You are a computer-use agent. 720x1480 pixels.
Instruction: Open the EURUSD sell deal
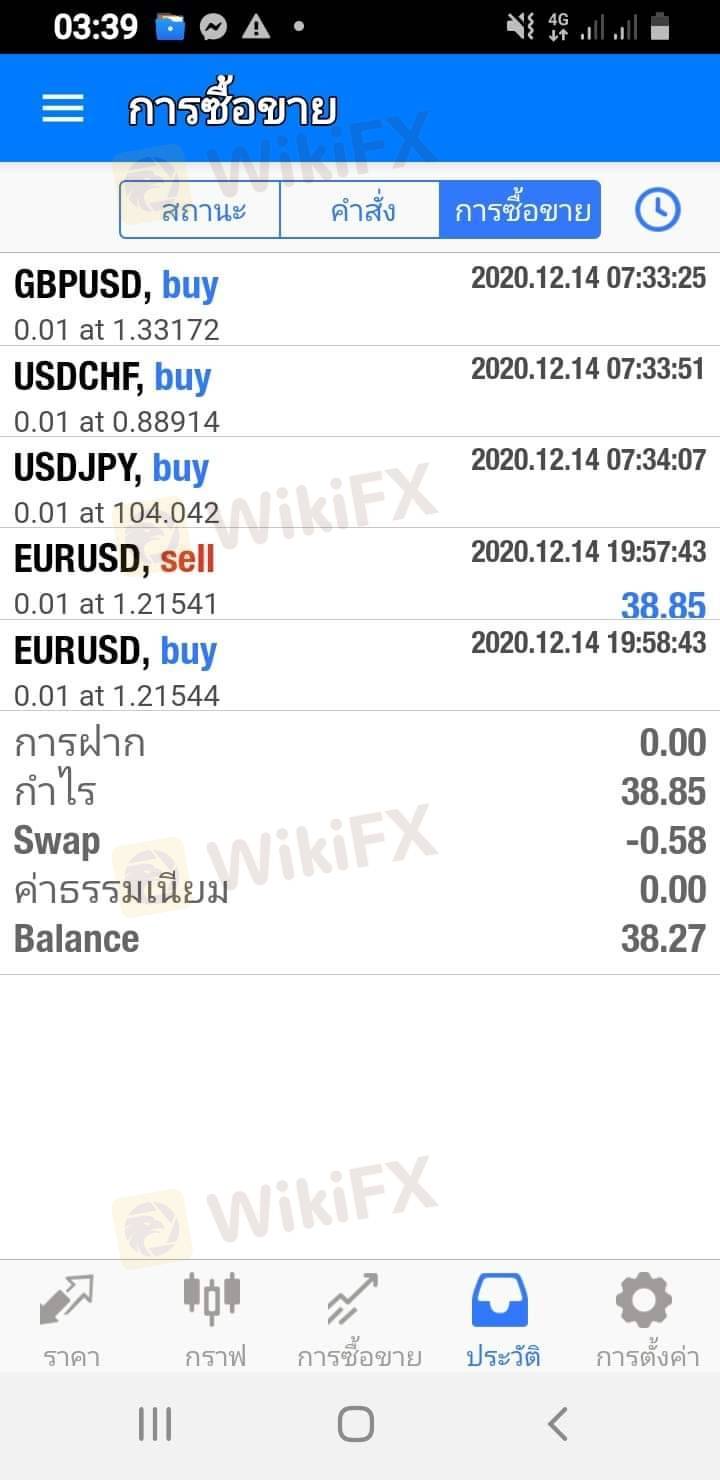360,575
